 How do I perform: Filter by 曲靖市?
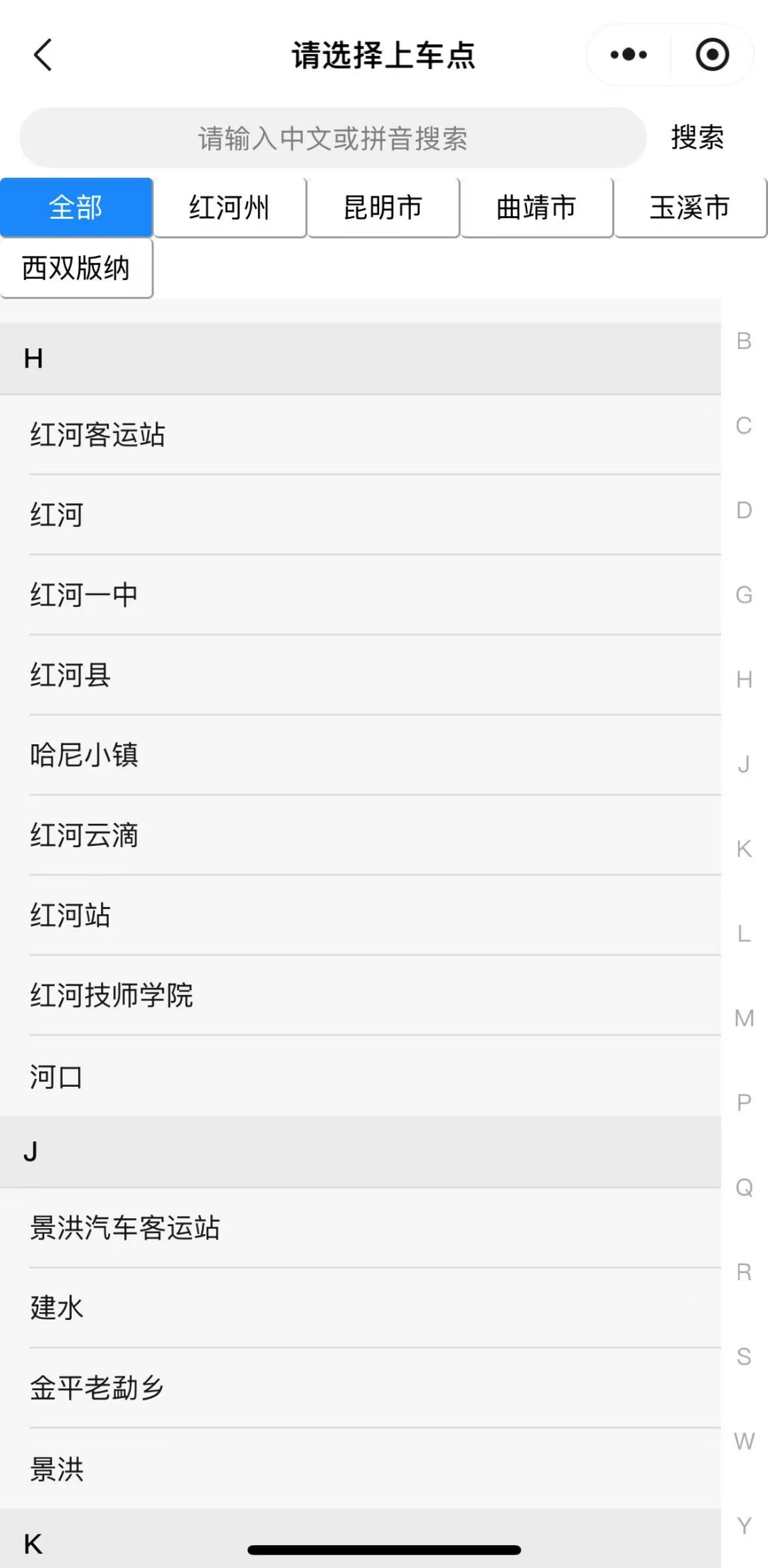[536, 208]
